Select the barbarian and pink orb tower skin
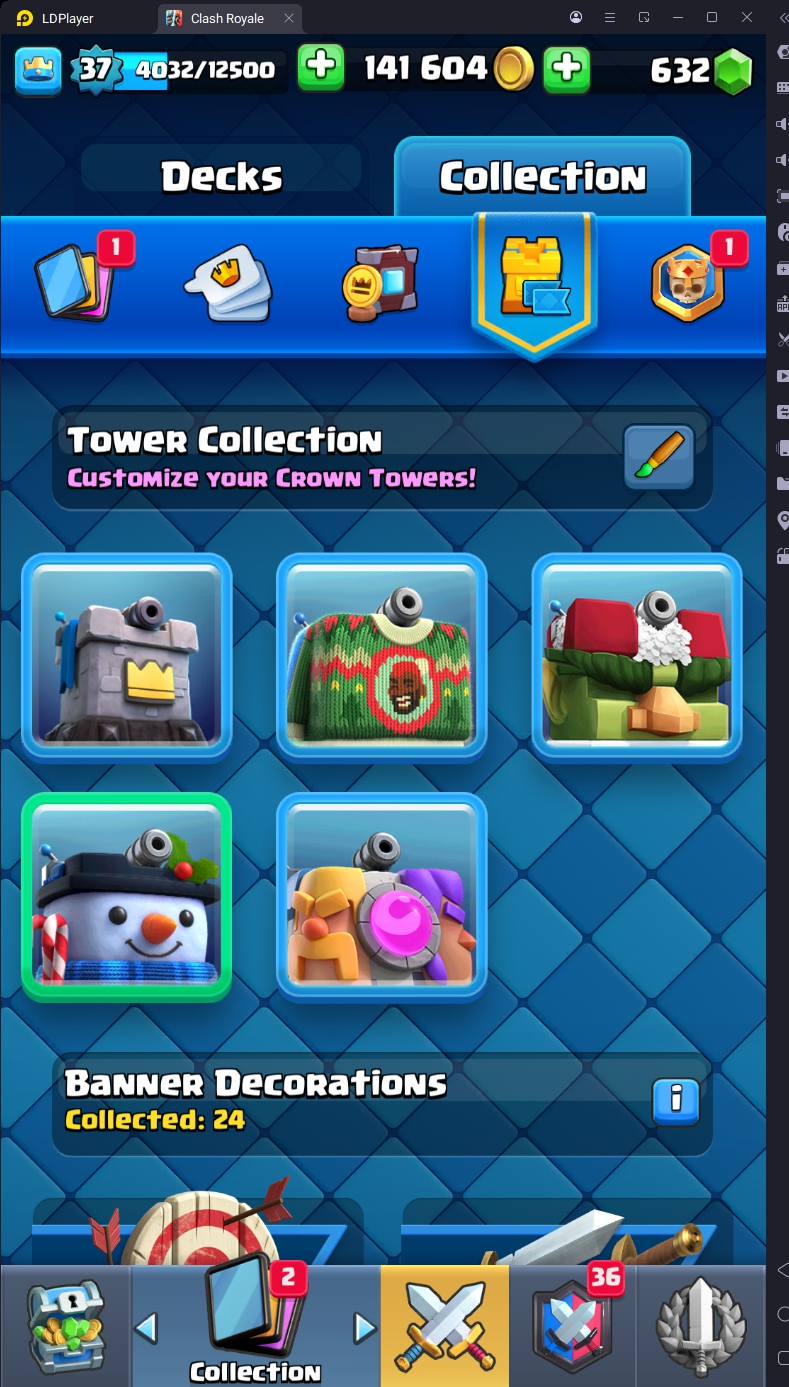This screenshot has height=1387, width=789. 381,897
